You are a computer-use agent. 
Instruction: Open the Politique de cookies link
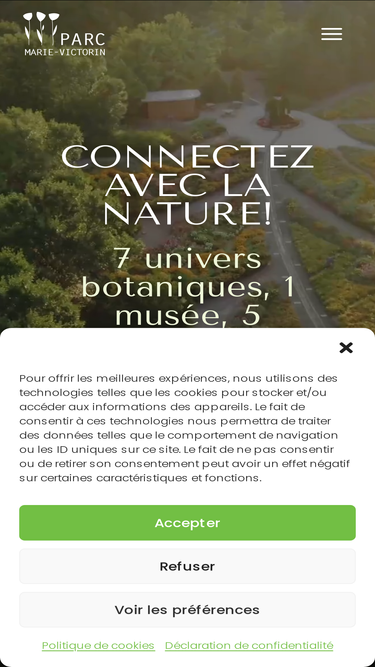(98, 645)
